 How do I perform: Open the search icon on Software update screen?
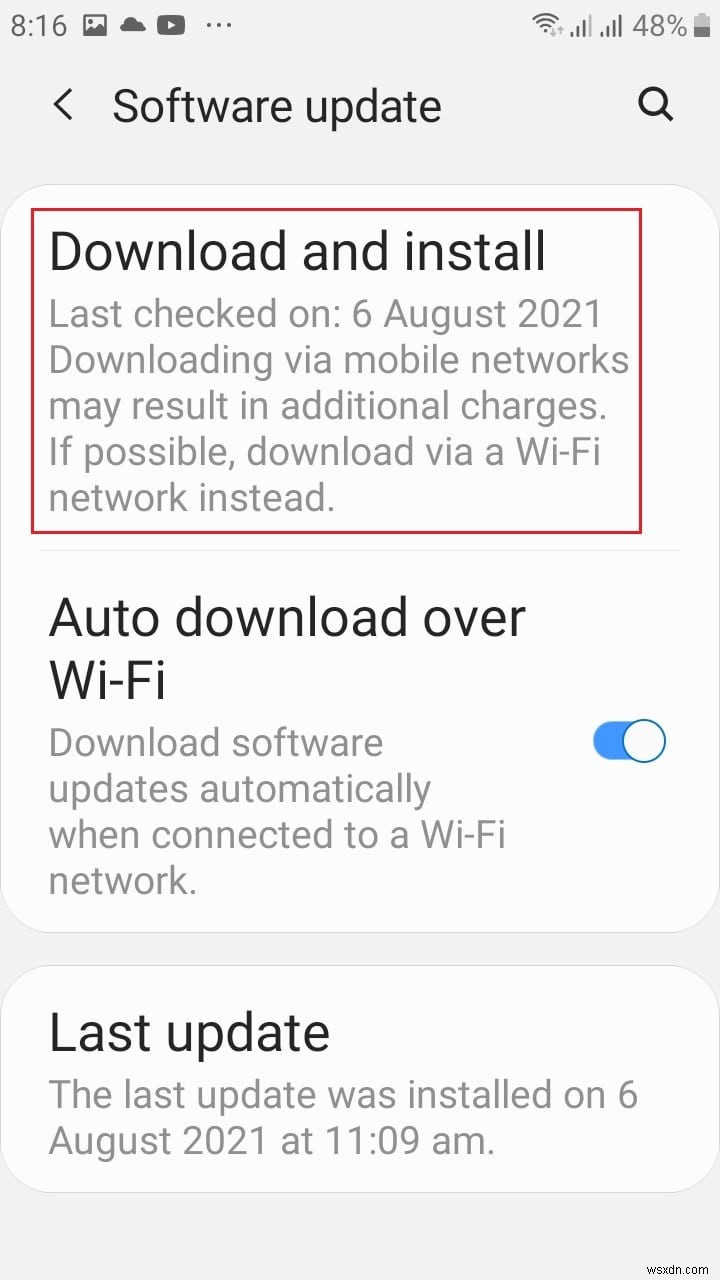(x=655, y=104)
